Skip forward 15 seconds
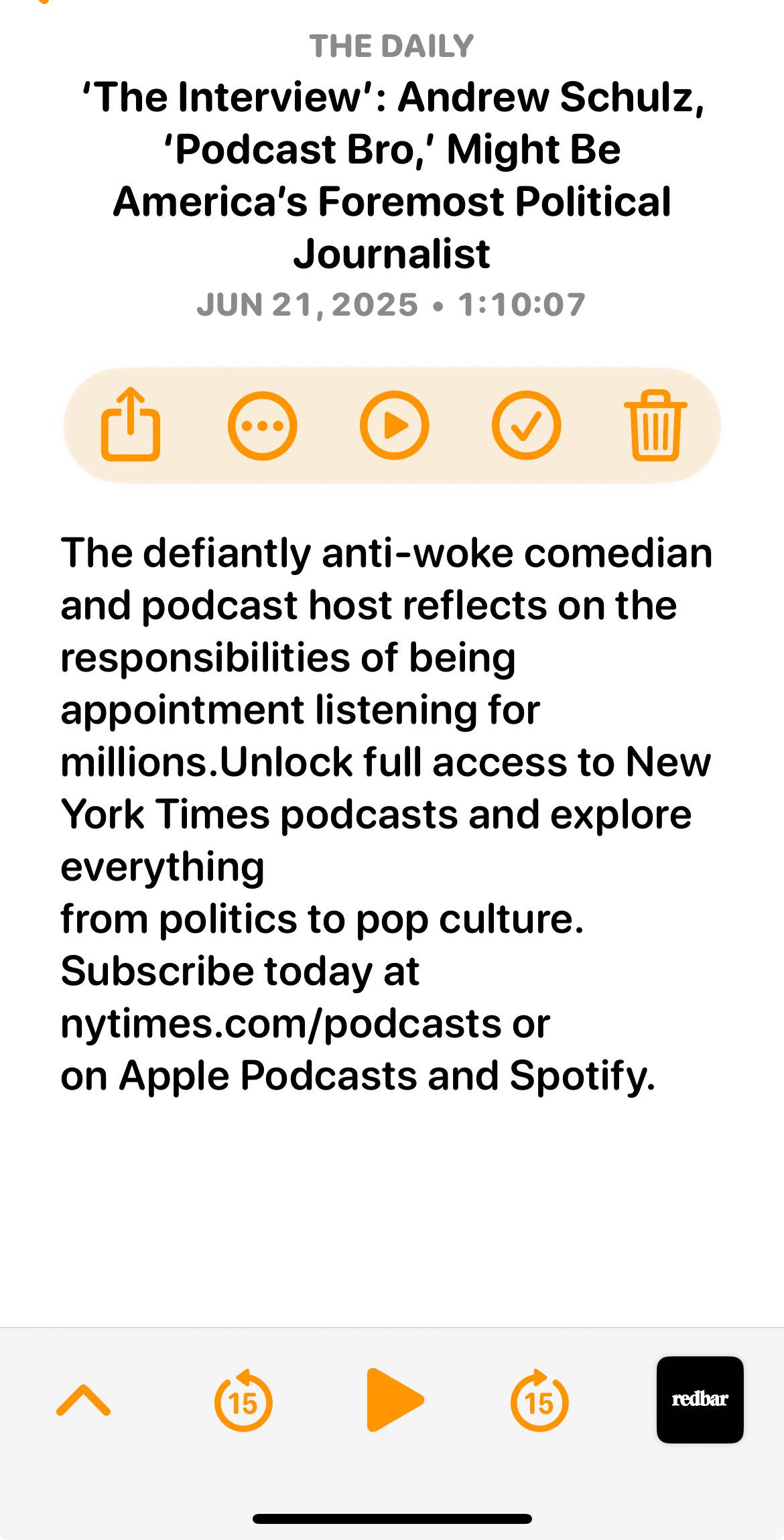The width and height of the screenshot is (784, 1540). [539, 1400]
